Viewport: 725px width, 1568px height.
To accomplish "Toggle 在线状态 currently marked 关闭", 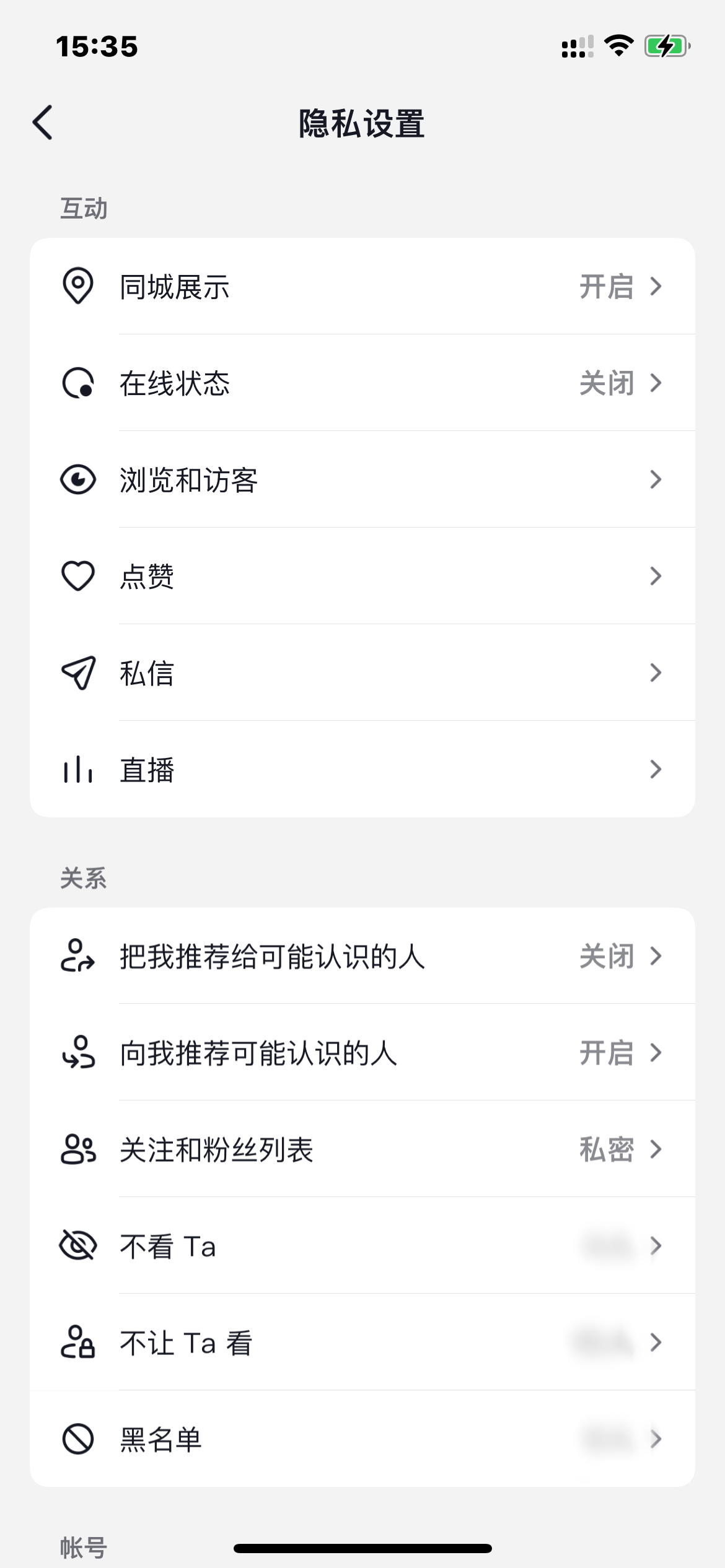I will click(x=607, y=383).
